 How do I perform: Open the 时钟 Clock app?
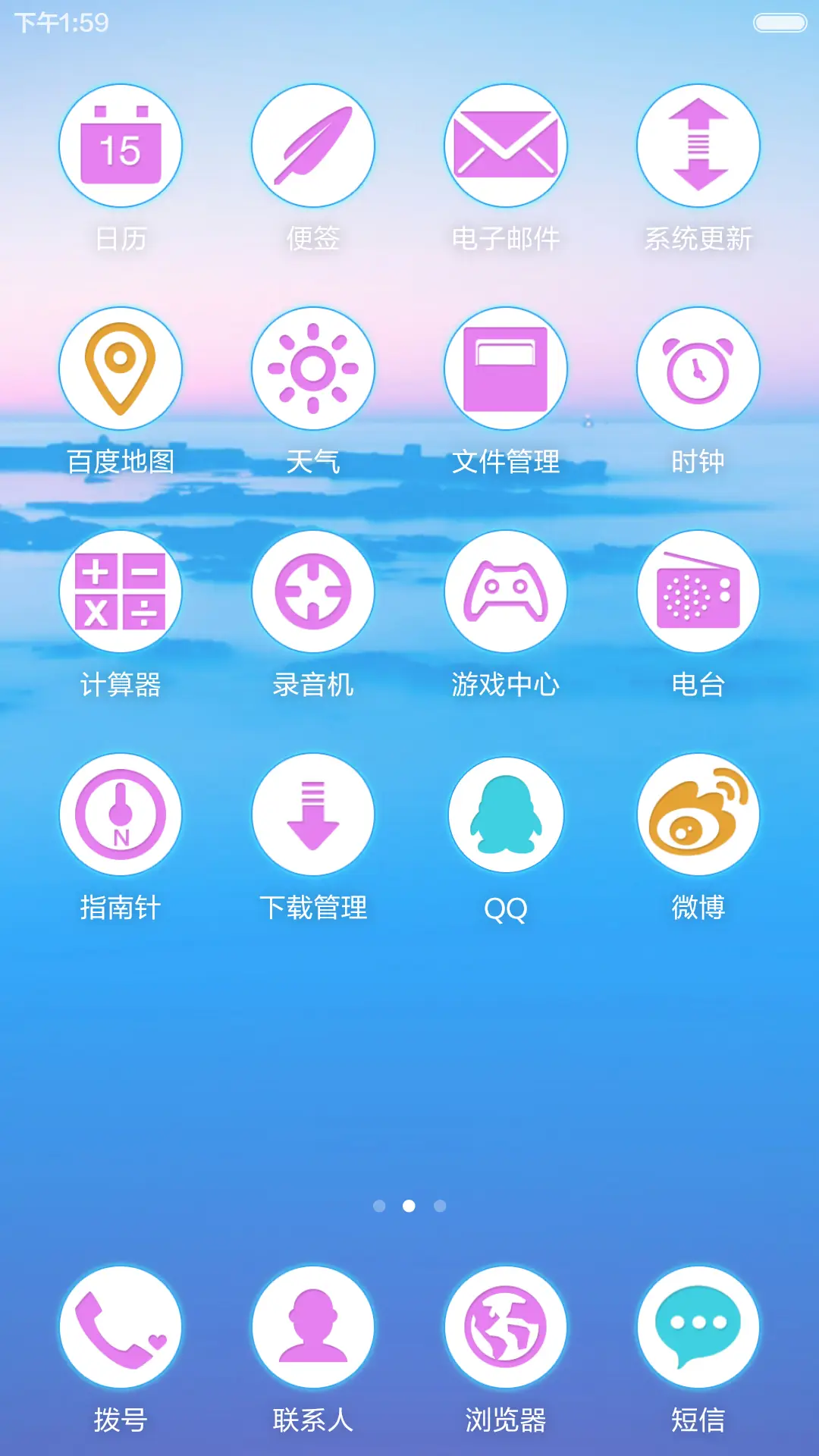click(698, 368)
